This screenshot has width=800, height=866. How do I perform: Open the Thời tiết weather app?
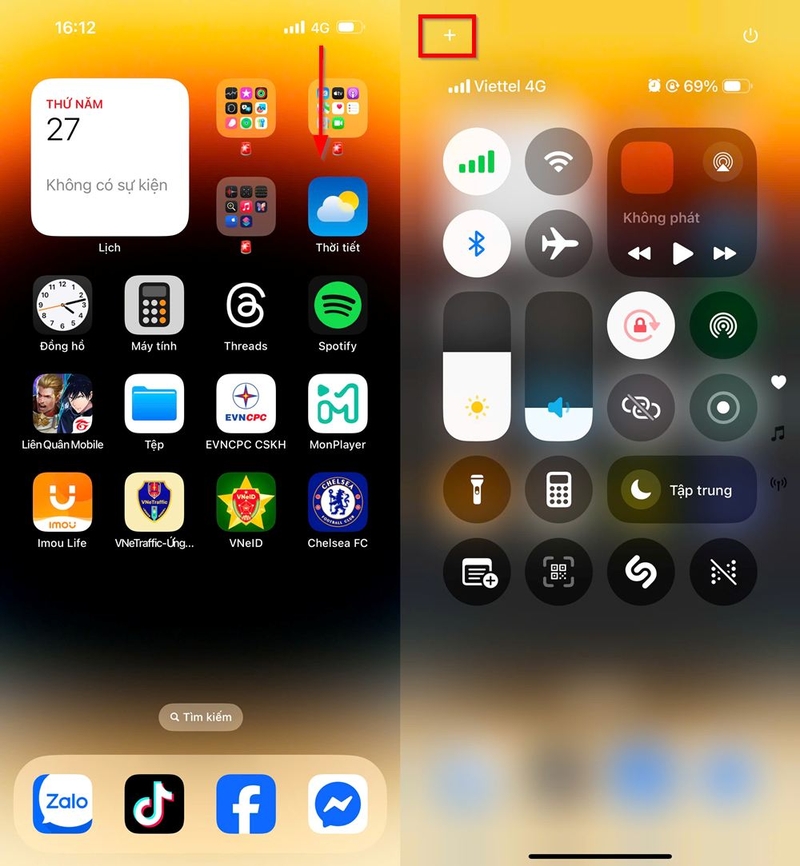pyautogui.click(x=338, y=207)
